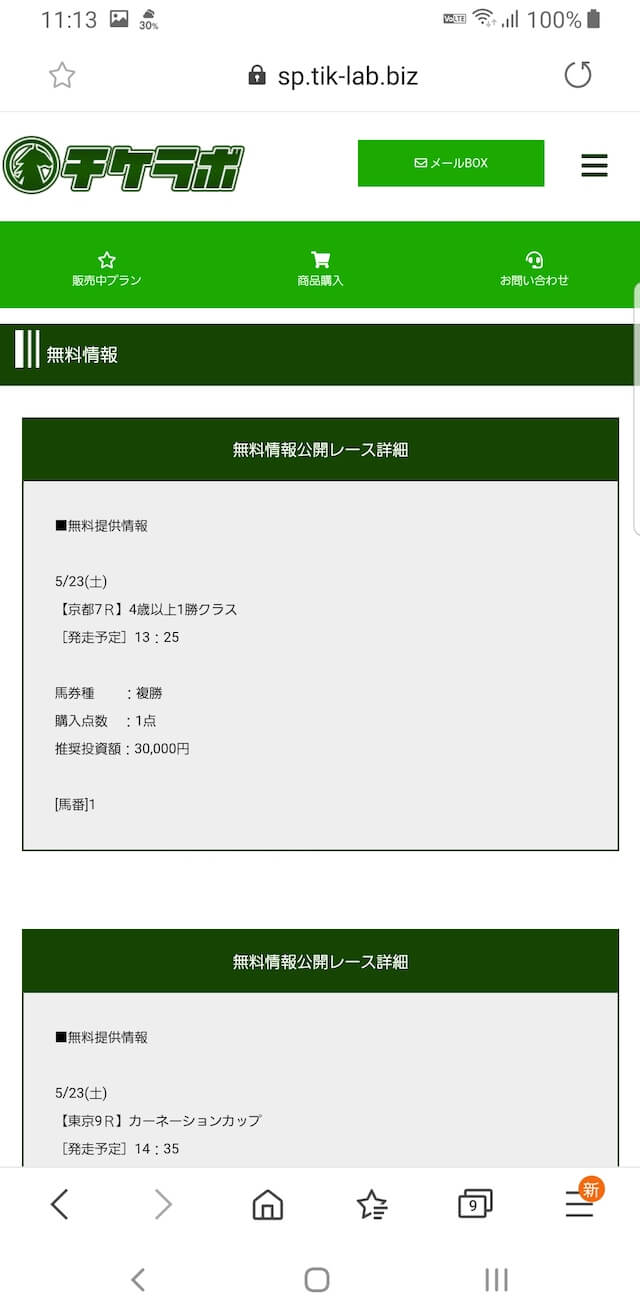Viewport: 640px width, 1316px height.
Task: Open the browser bookmarks list
Action: coord(372,1205)
